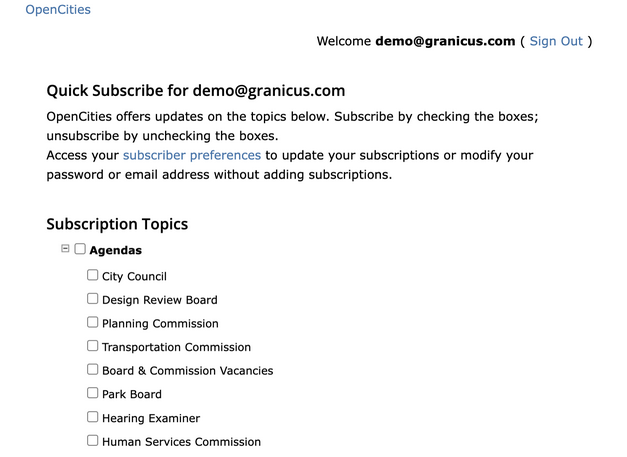Enable Board & Commission Vacancies updates

click(93, 369)
